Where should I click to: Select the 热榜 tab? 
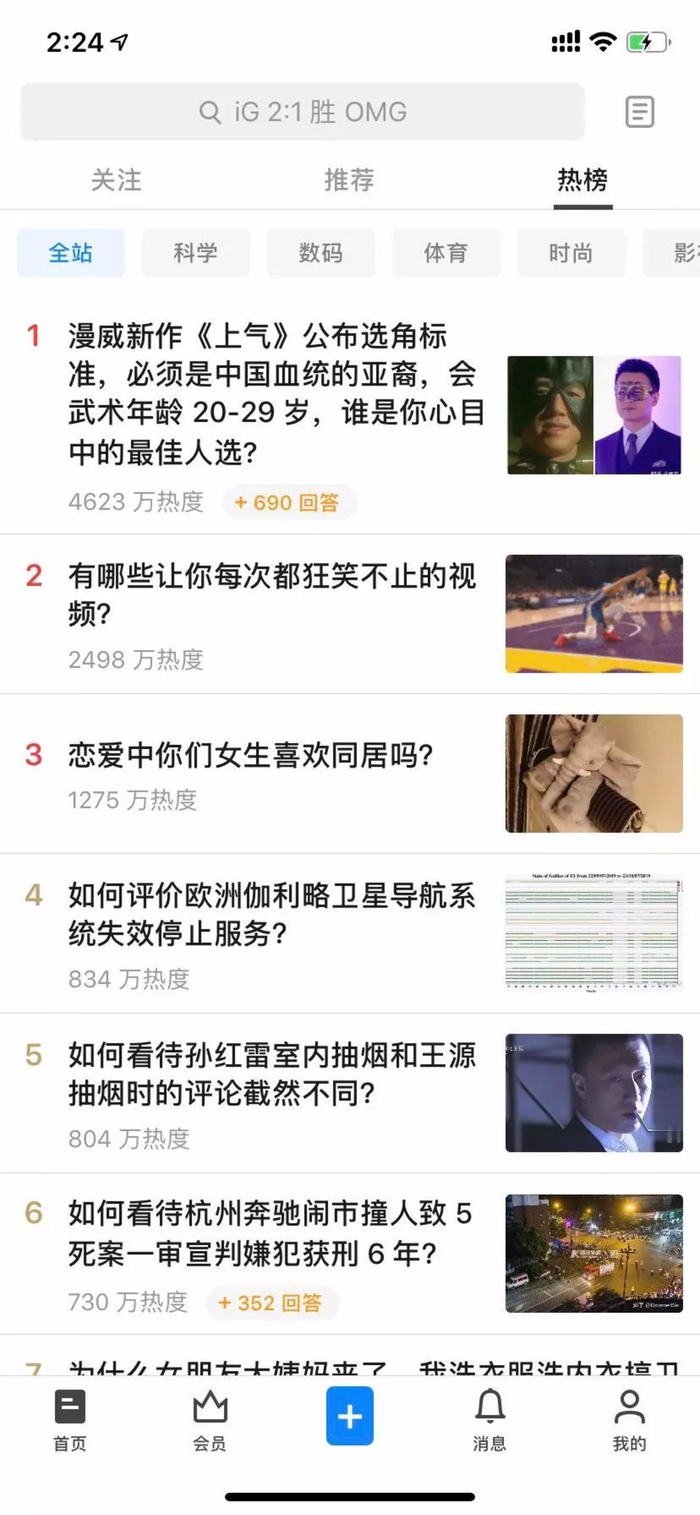pyautogui.click(x=582, y=180)
